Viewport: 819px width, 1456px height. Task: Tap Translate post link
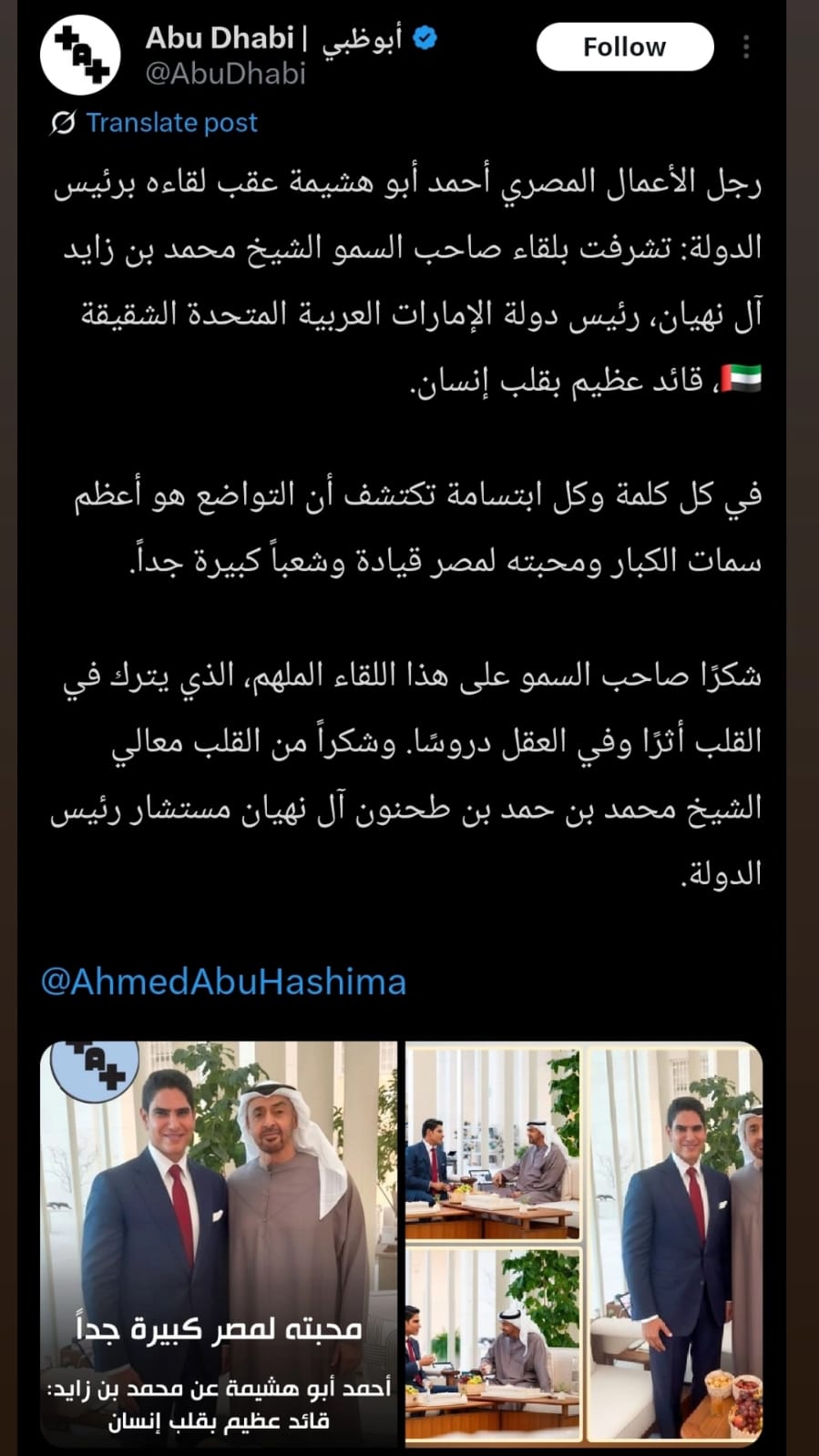pyautogui.click(x=171, y=123)
